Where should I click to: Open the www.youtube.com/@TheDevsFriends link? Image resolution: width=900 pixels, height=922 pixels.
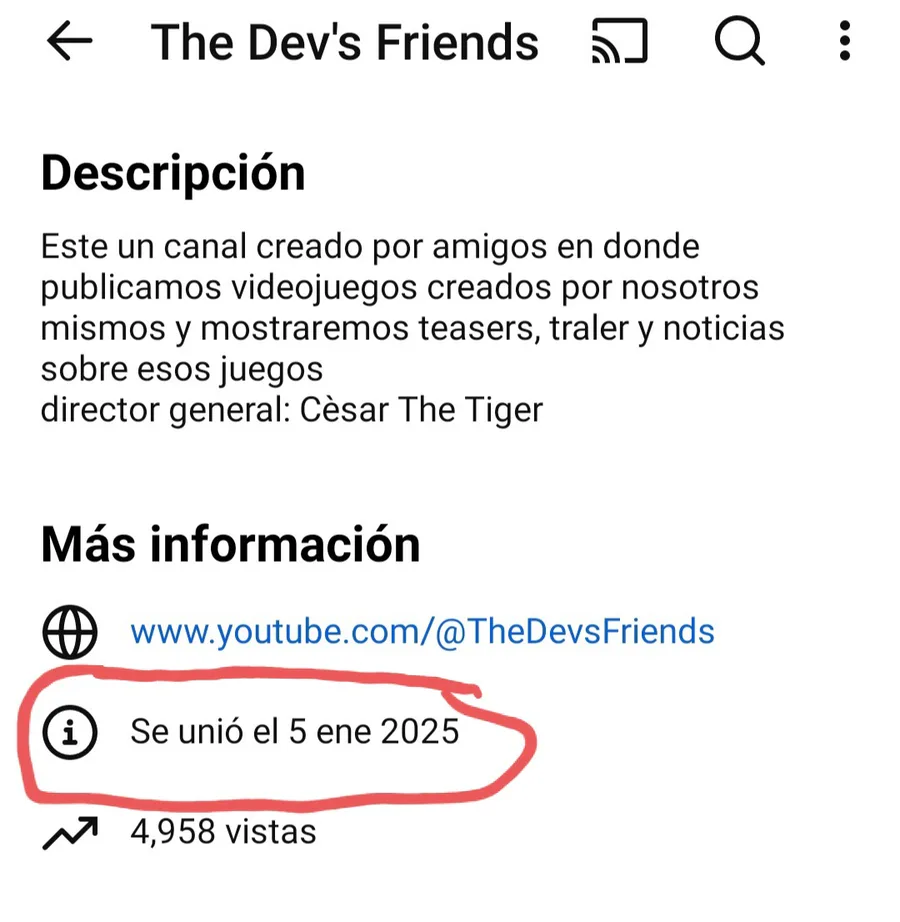coord(422,632)
